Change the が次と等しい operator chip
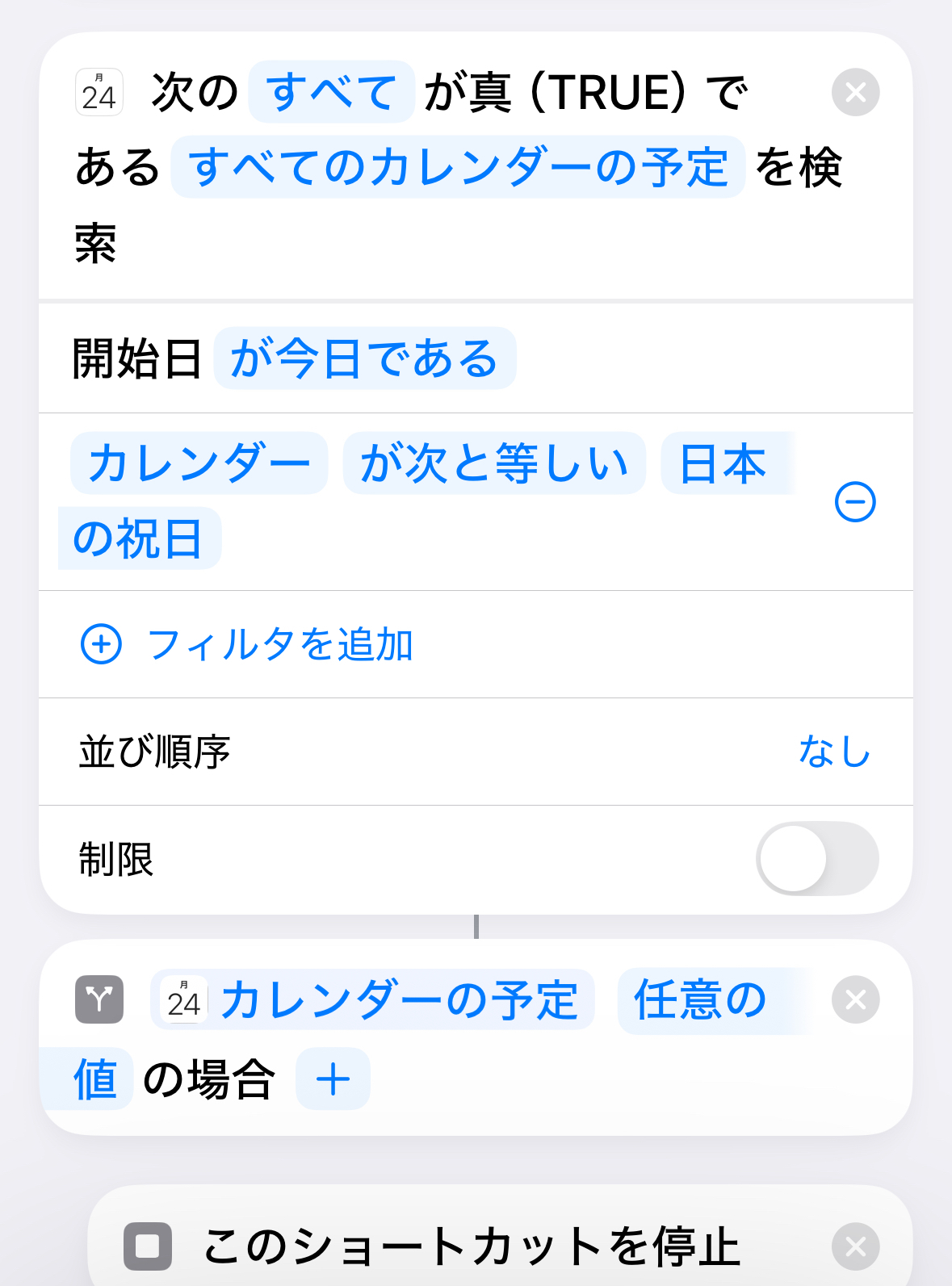The width and height of the screenshot is (952, 1286). [494, 463]
